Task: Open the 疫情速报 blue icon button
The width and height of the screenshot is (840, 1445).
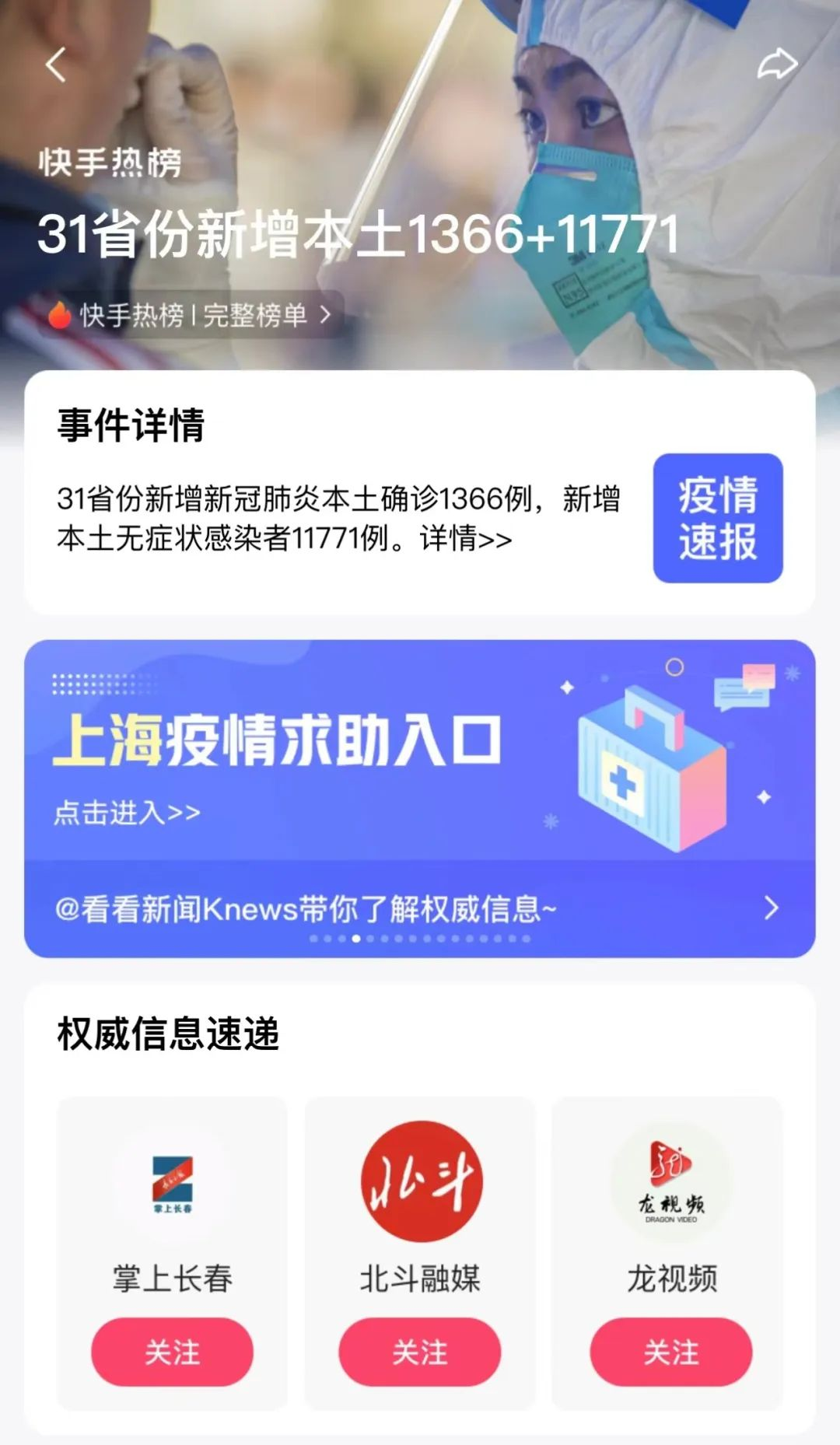Action: (x=716, y=516)
